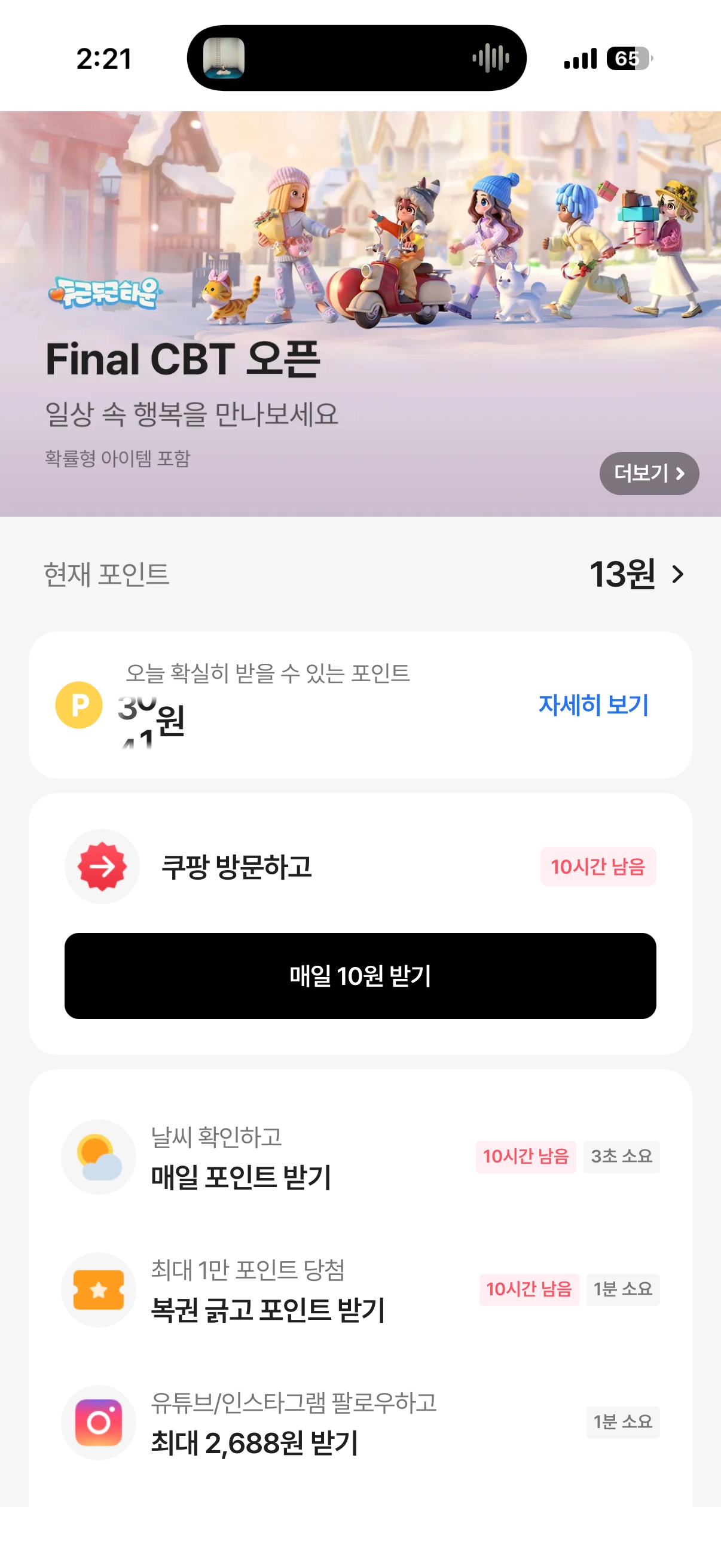721x1568 pixels.
Task: Tap the 자세히 보기 link
Action: [x=593, y=705]
